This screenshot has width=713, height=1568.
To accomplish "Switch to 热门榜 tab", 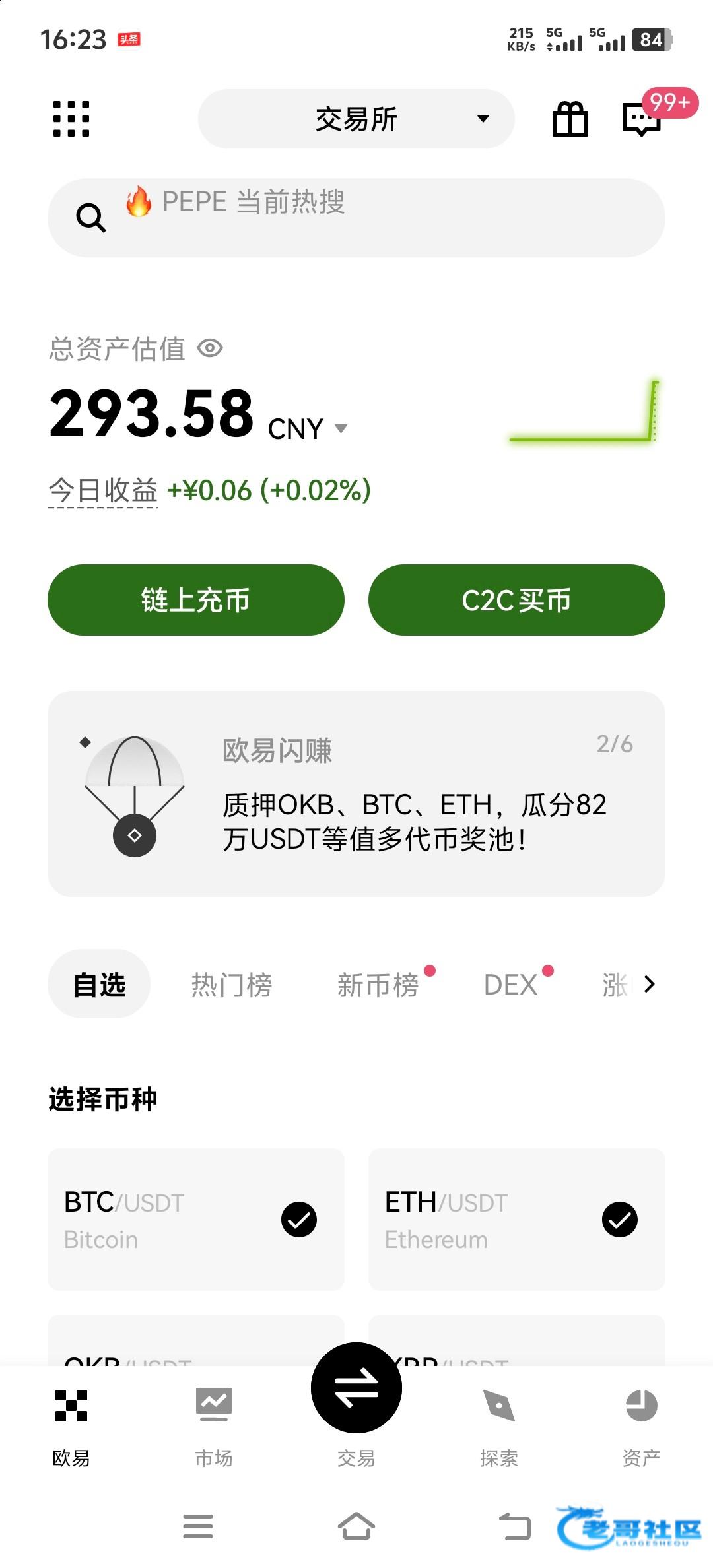I will pyautogui.click(x=232, y=985).
